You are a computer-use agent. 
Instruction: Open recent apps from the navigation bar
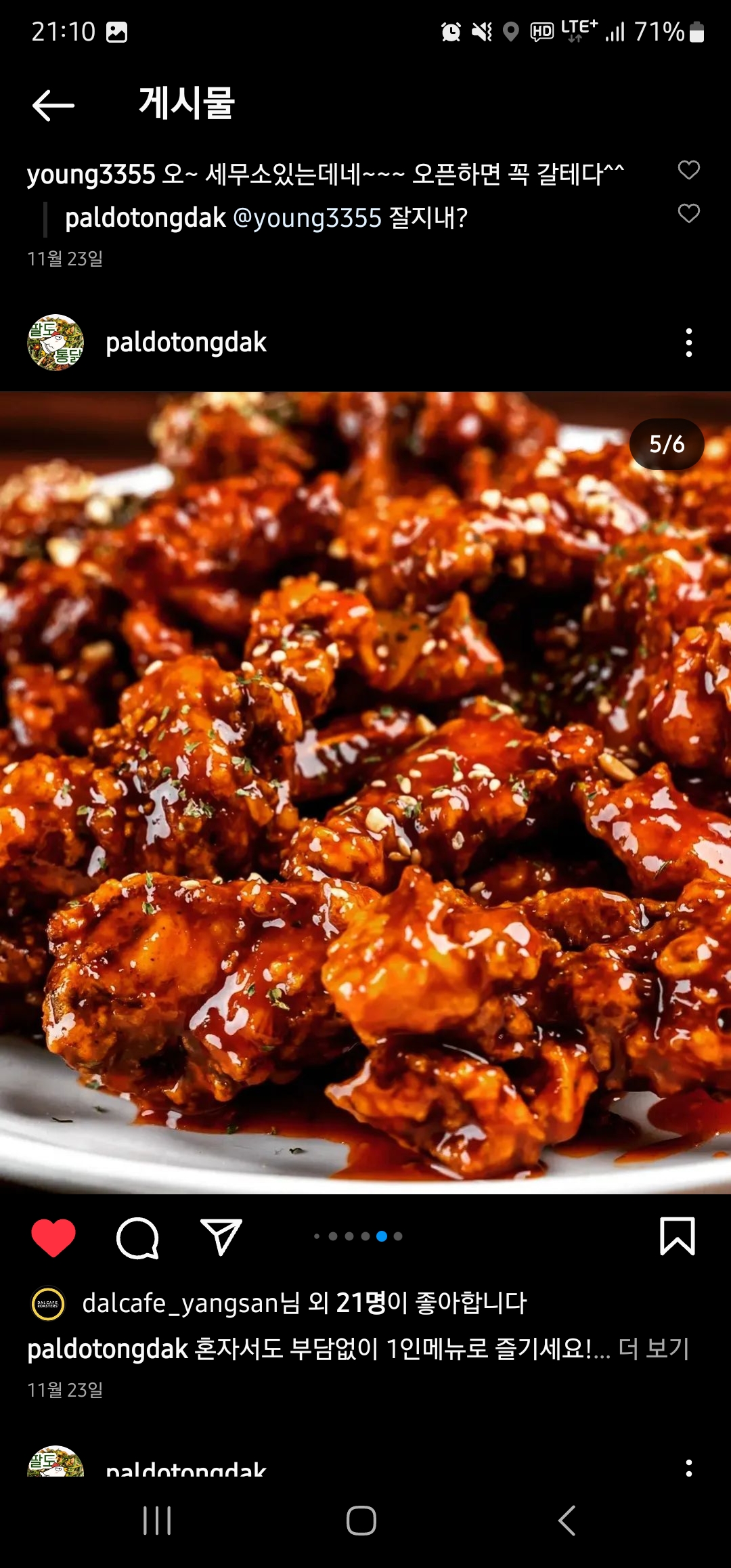click(x=157, y=1521)
